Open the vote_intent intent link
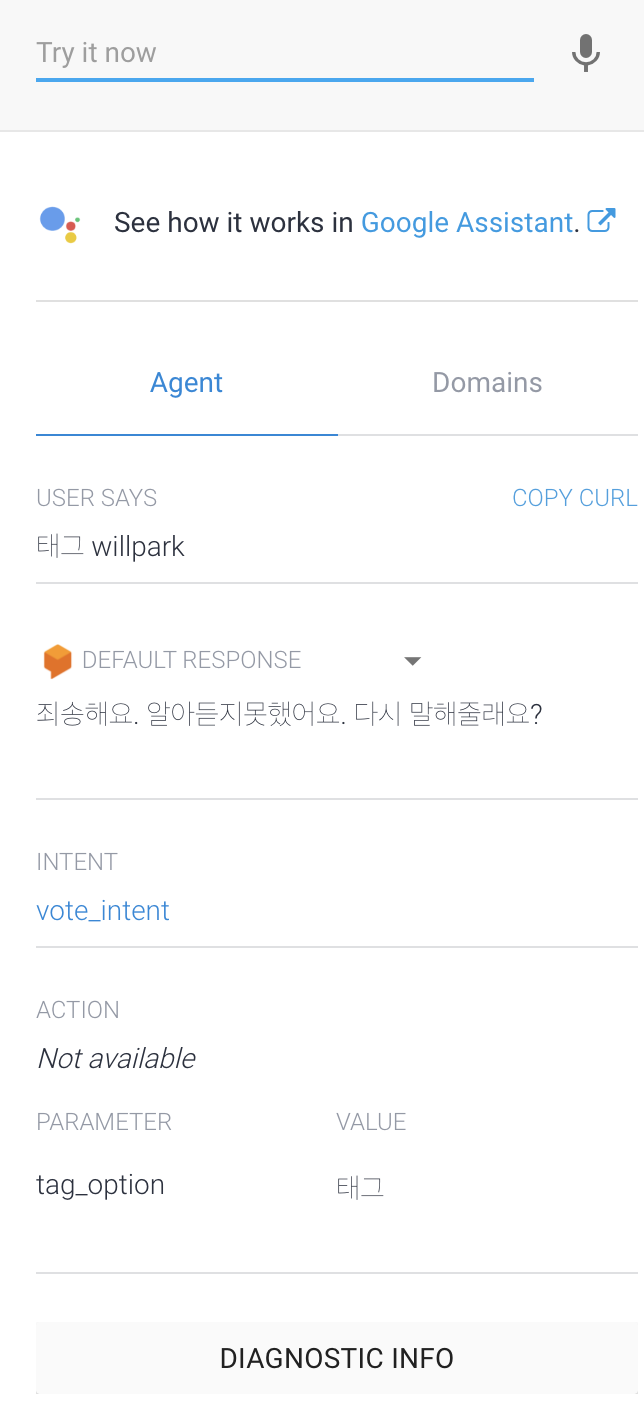Image resolution: width=644 pixels, height=1412 pixels. pyautogui.click(x=103, y=911)
